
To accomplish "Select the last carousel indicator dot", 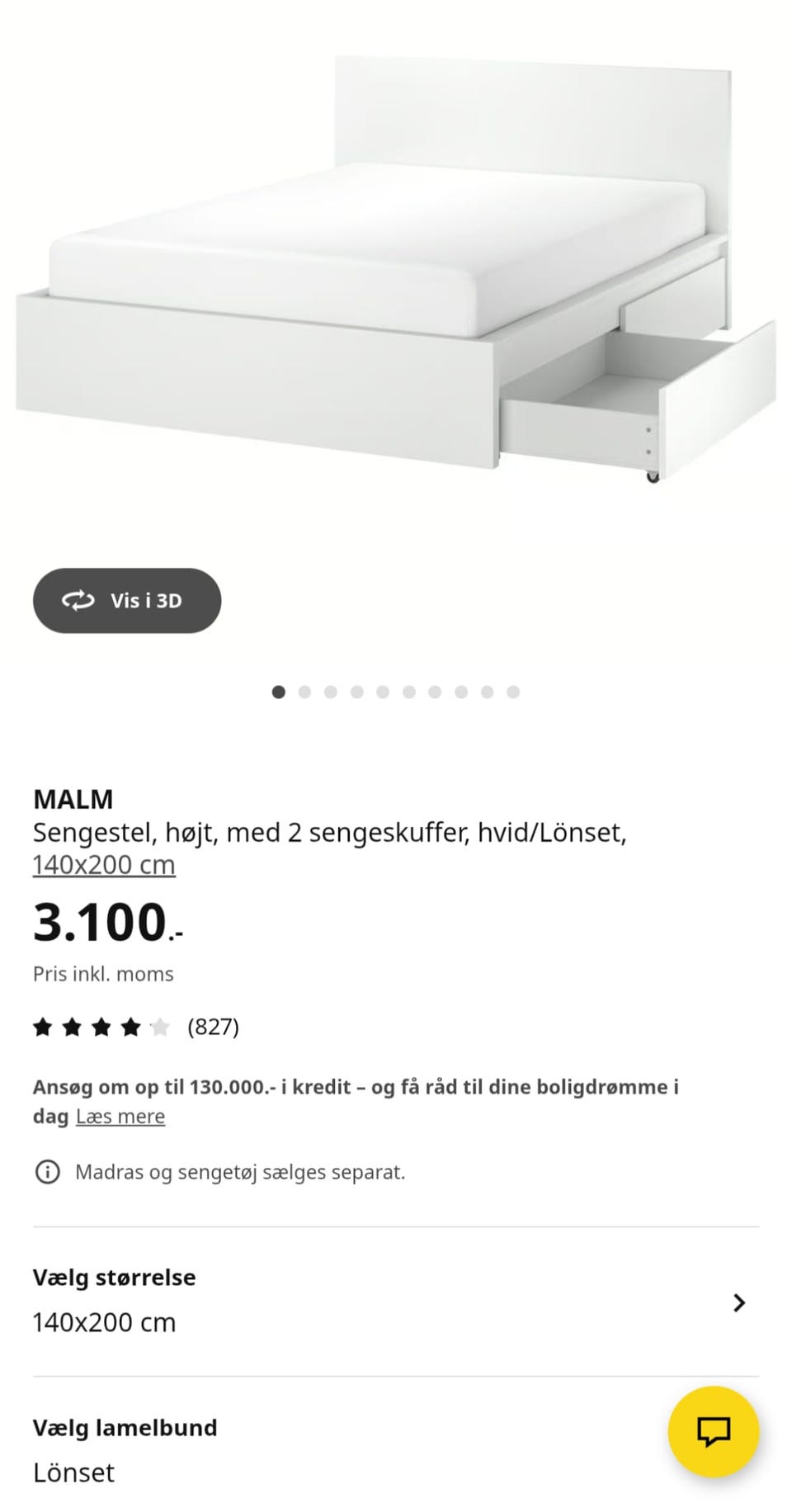I will [514, 692].
